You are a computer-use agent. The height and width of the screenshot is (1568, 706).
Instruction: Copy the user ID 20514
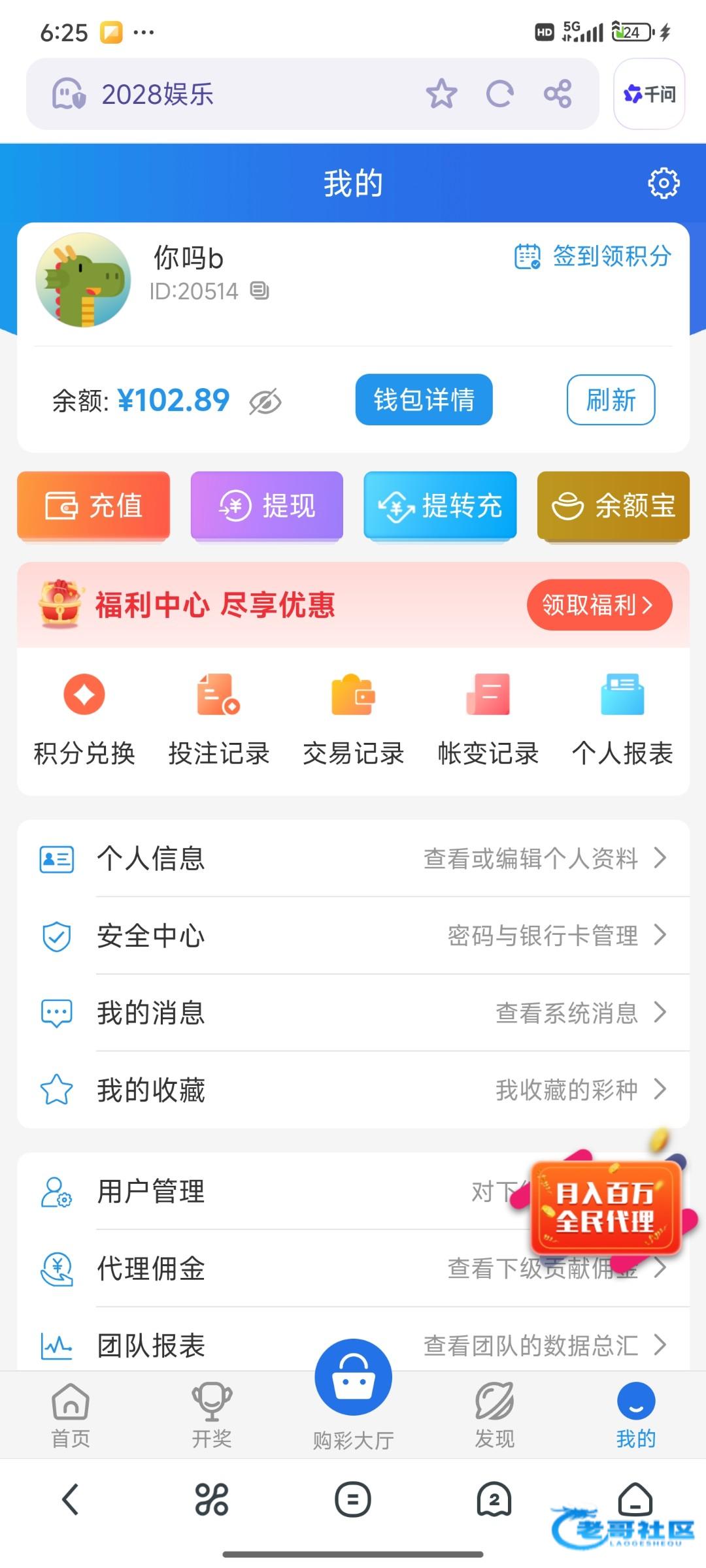pyautogui.click(x=260, y=291)
